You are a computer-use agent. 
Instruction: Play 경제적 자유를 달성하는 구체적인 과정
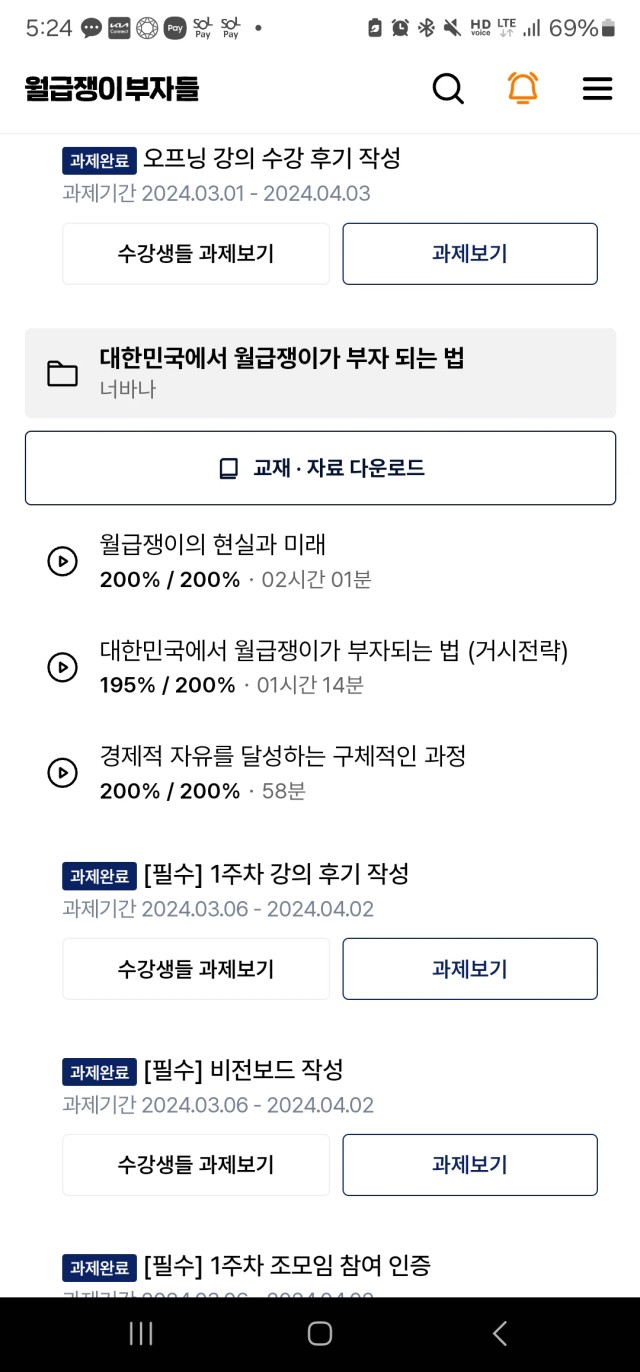pos(62,773)
